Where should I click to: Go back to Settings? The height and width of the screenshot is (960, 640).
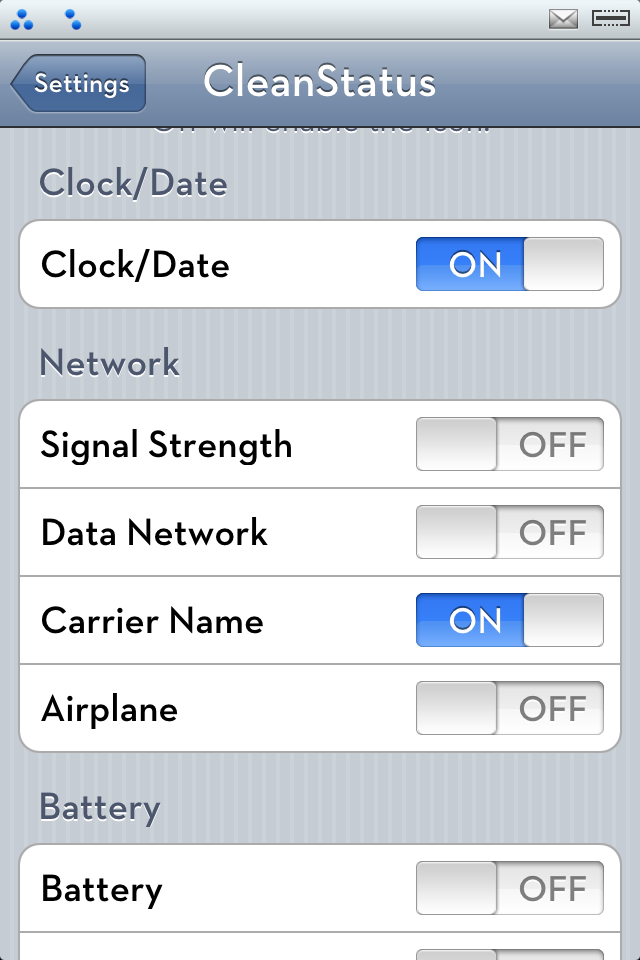[x=80, y=84]
